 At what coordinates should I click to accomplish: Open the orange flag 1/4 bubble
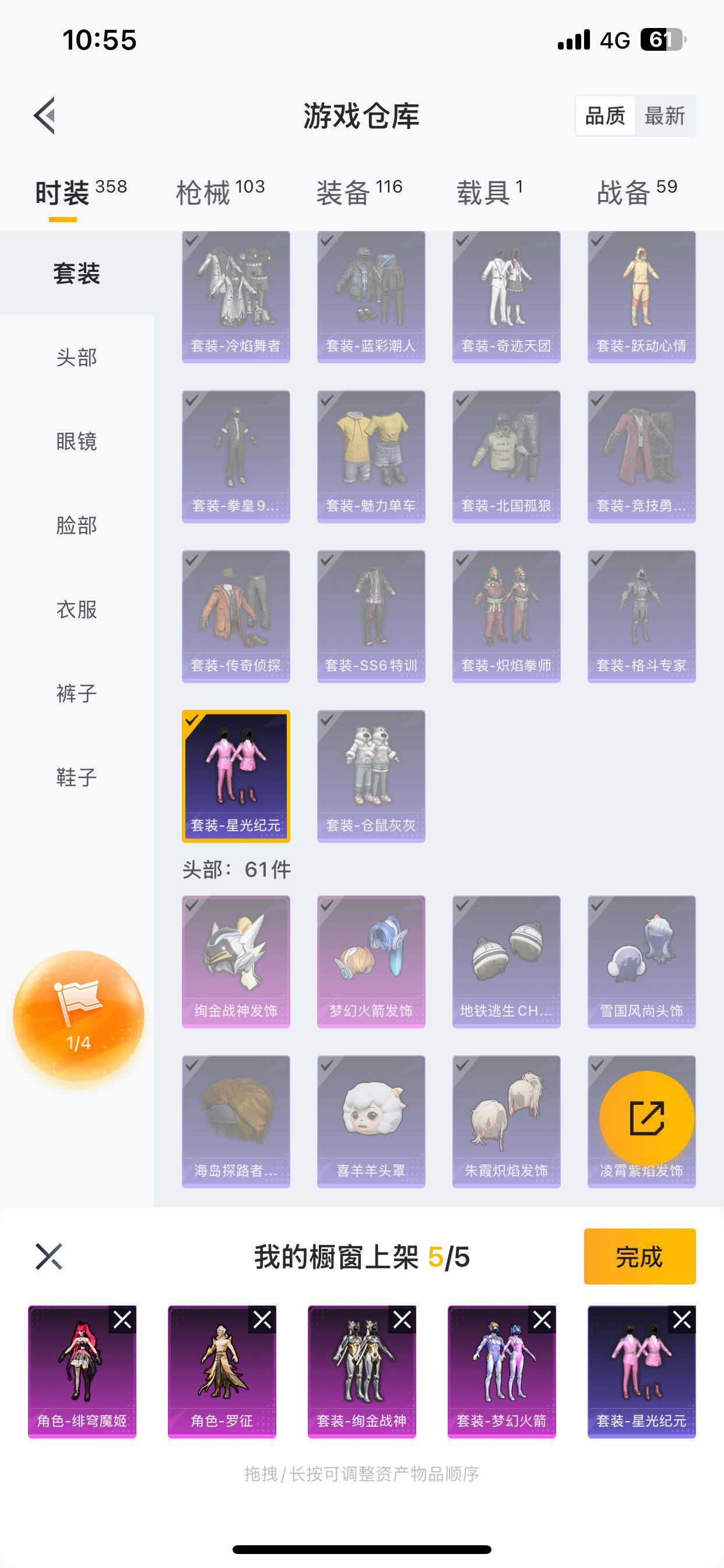[x=79, y=1016]
